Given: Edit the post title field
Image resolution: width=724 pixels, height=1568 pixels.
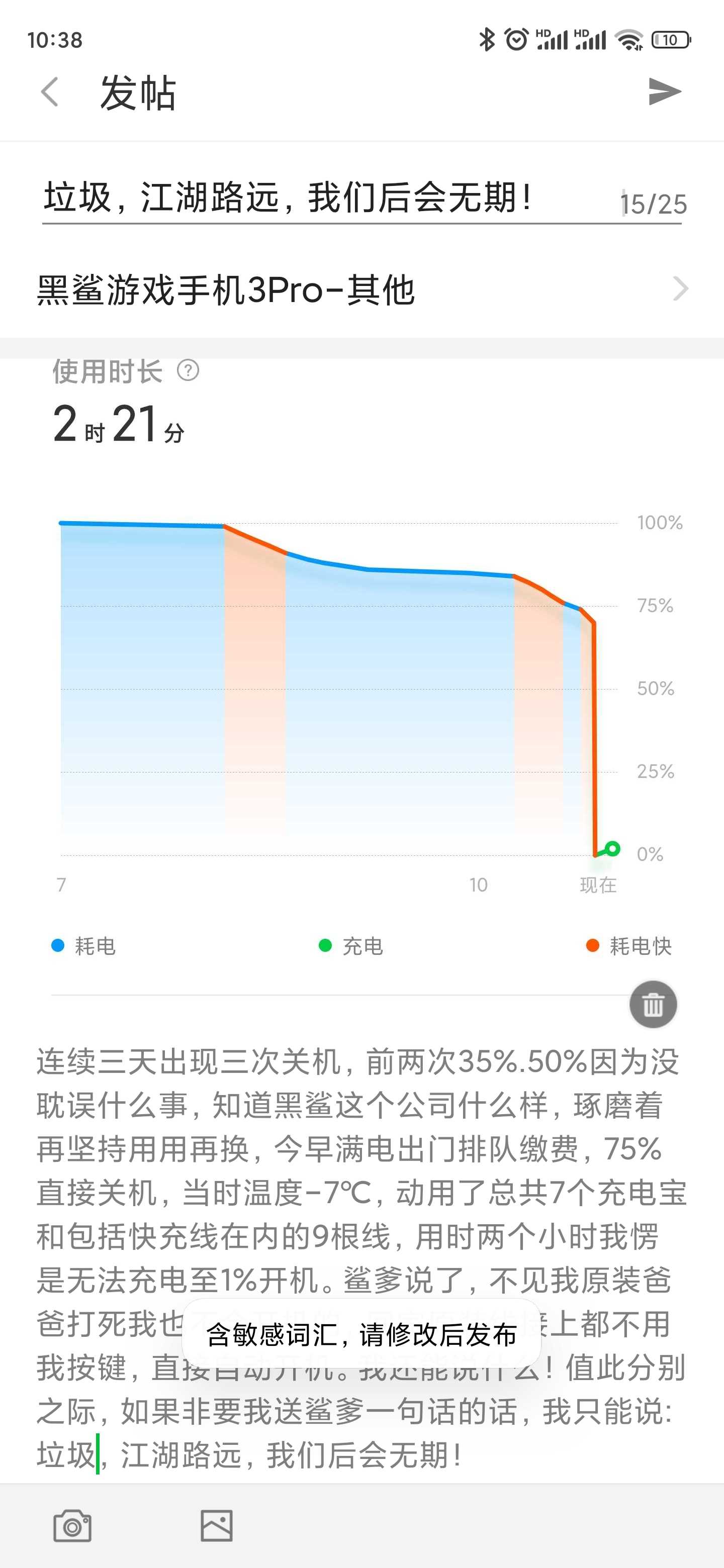Looking at the screenshot, I should pos(329,199).
